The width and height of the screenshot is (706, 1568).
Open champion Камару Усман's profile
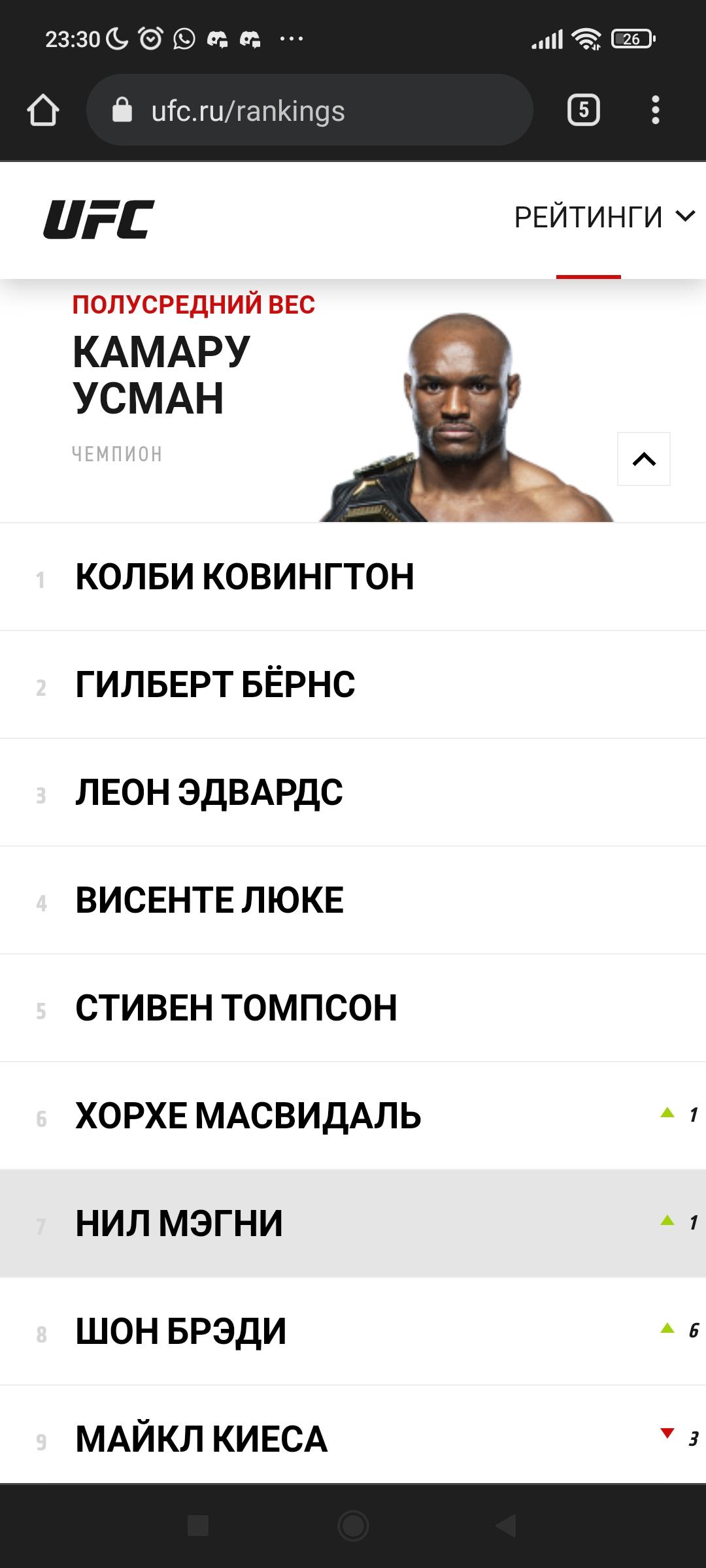tap(161, 375)
